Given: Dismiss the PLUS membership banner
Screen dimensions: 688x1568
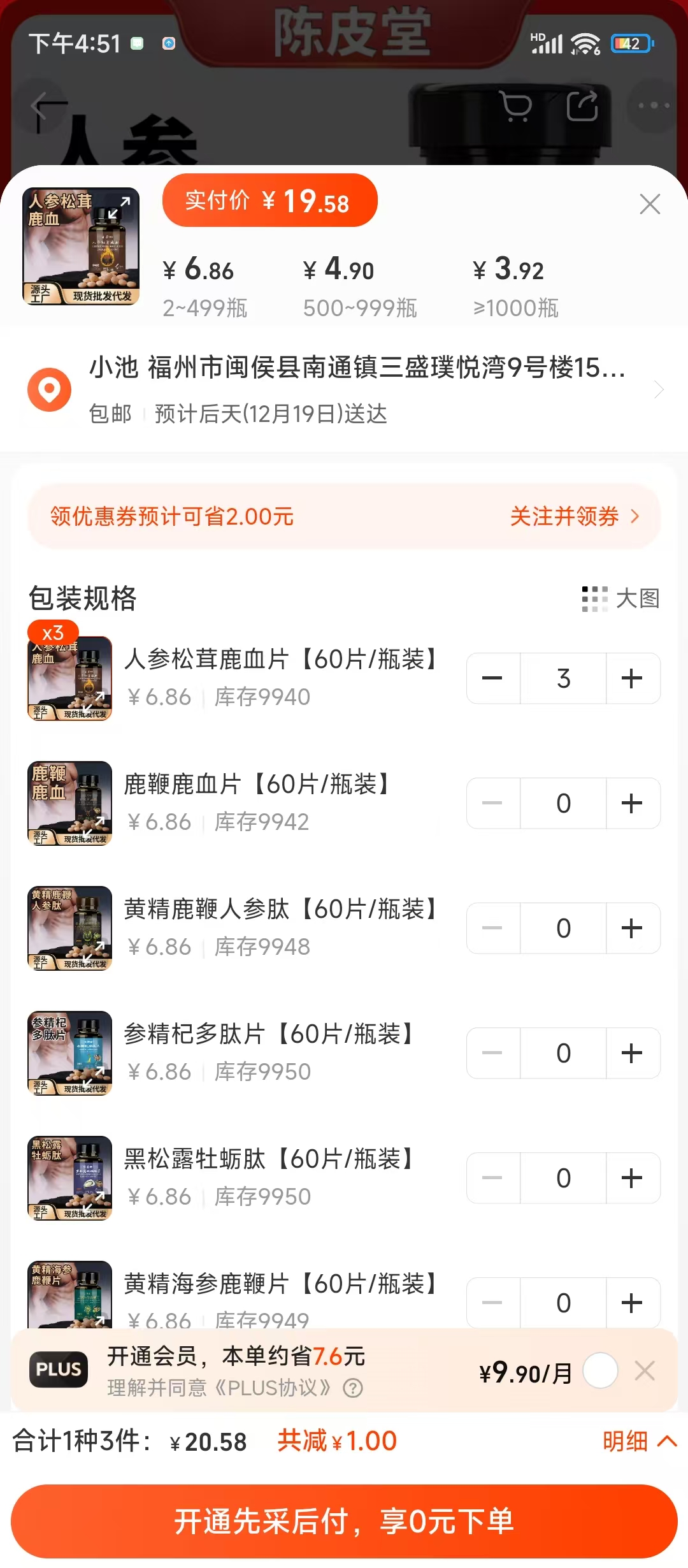Looking at the screenshot, I should pyautogui.click(x=645, y=1370).
